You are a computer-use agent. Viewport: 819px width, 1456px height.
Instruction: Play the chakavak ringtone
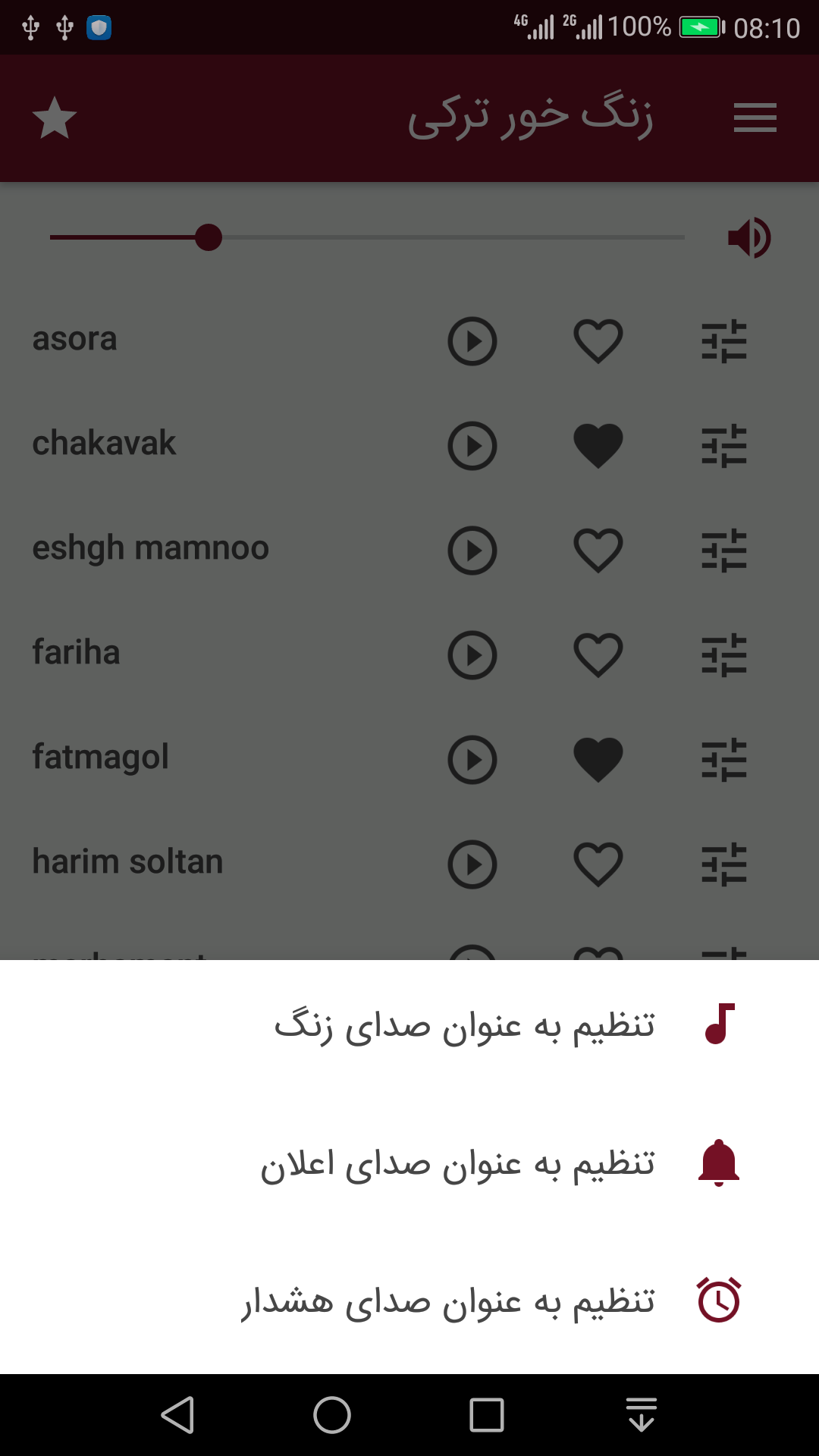(472, 447)
